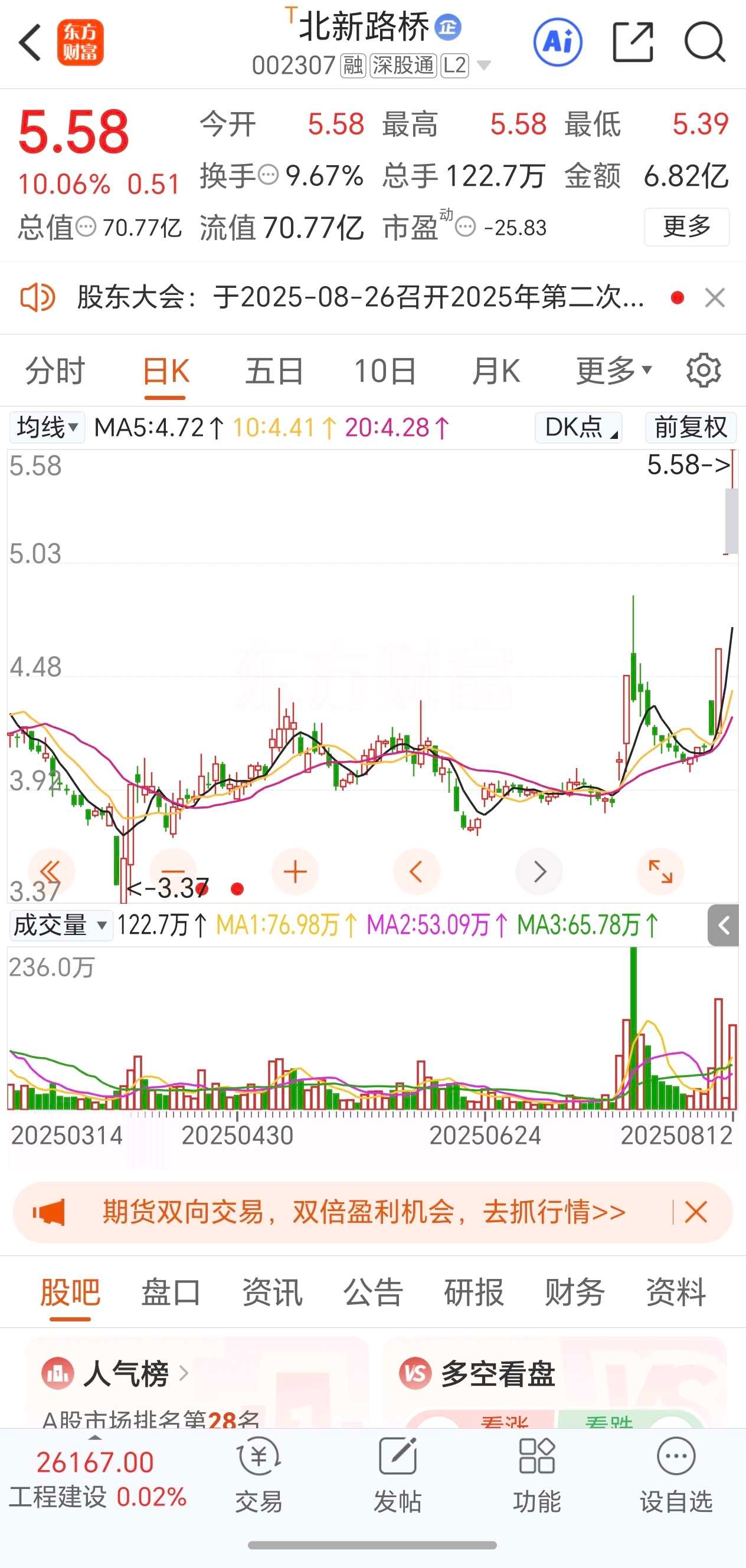Image resolution: width=746 pixels, height=1568 pixels.
Task: Zoom in the chart with plus button
Action: 295,872
